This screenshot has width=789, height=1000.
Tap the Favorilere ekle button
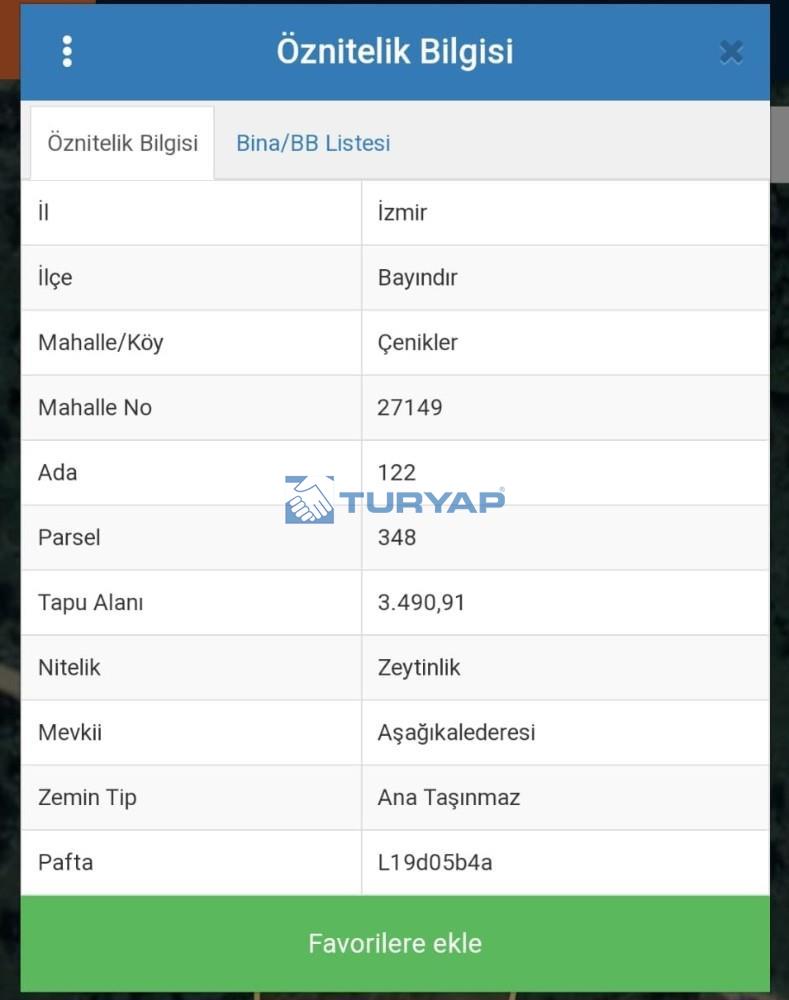(395, 943)
